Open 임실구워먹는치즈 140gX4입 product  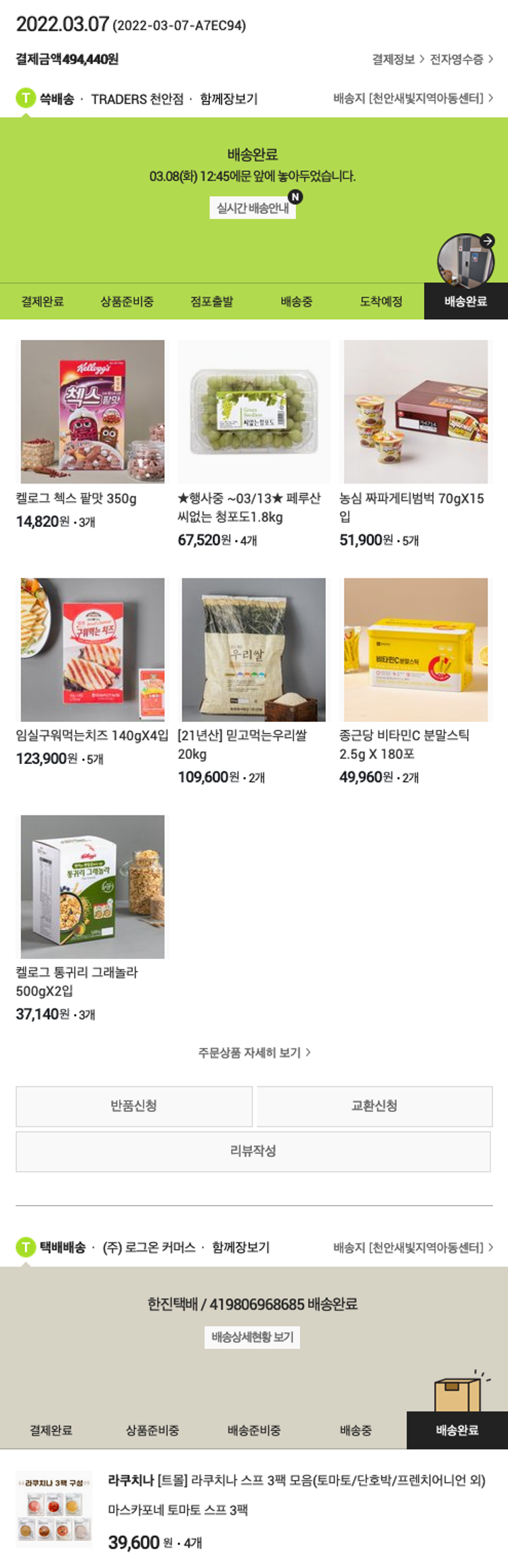[92, 650]
